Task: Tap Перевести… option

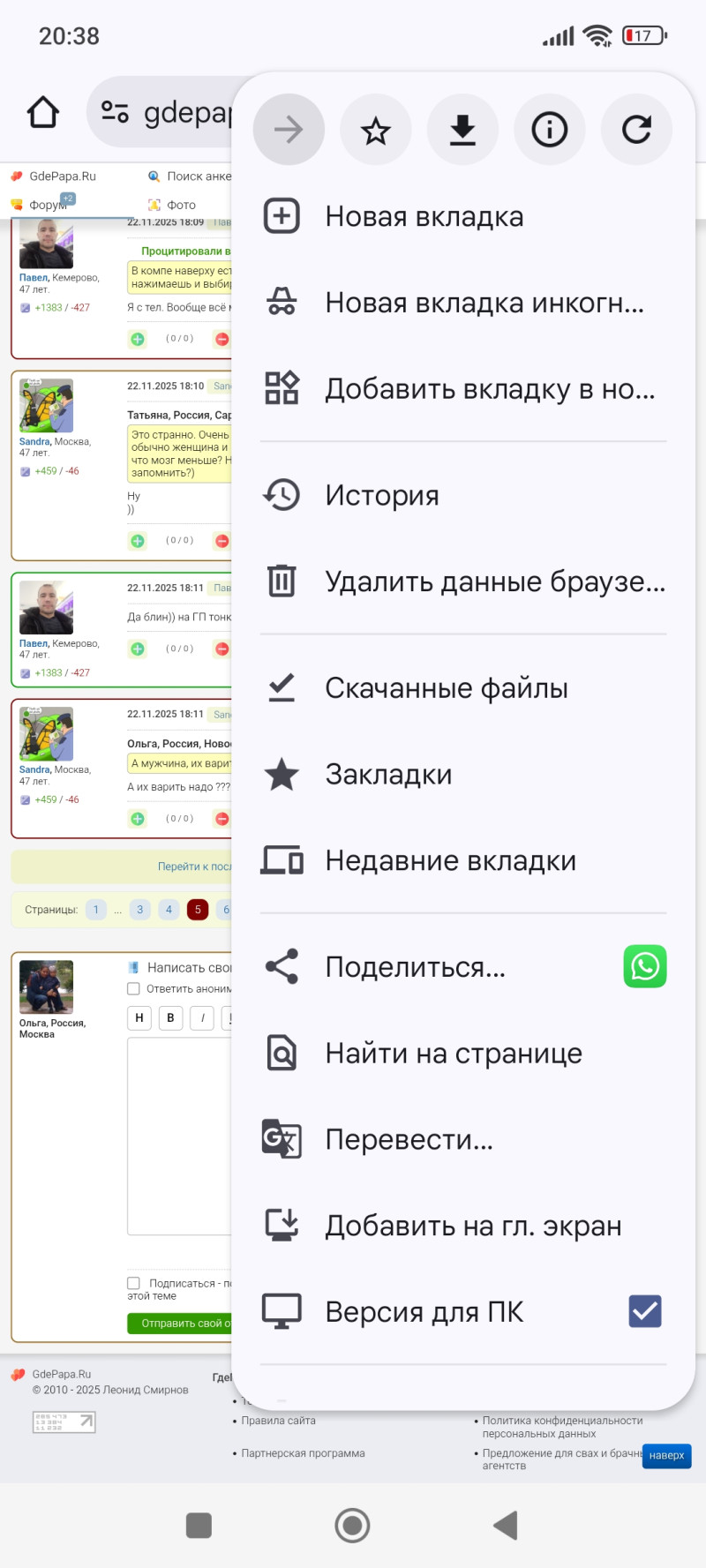Action: 409,1140
